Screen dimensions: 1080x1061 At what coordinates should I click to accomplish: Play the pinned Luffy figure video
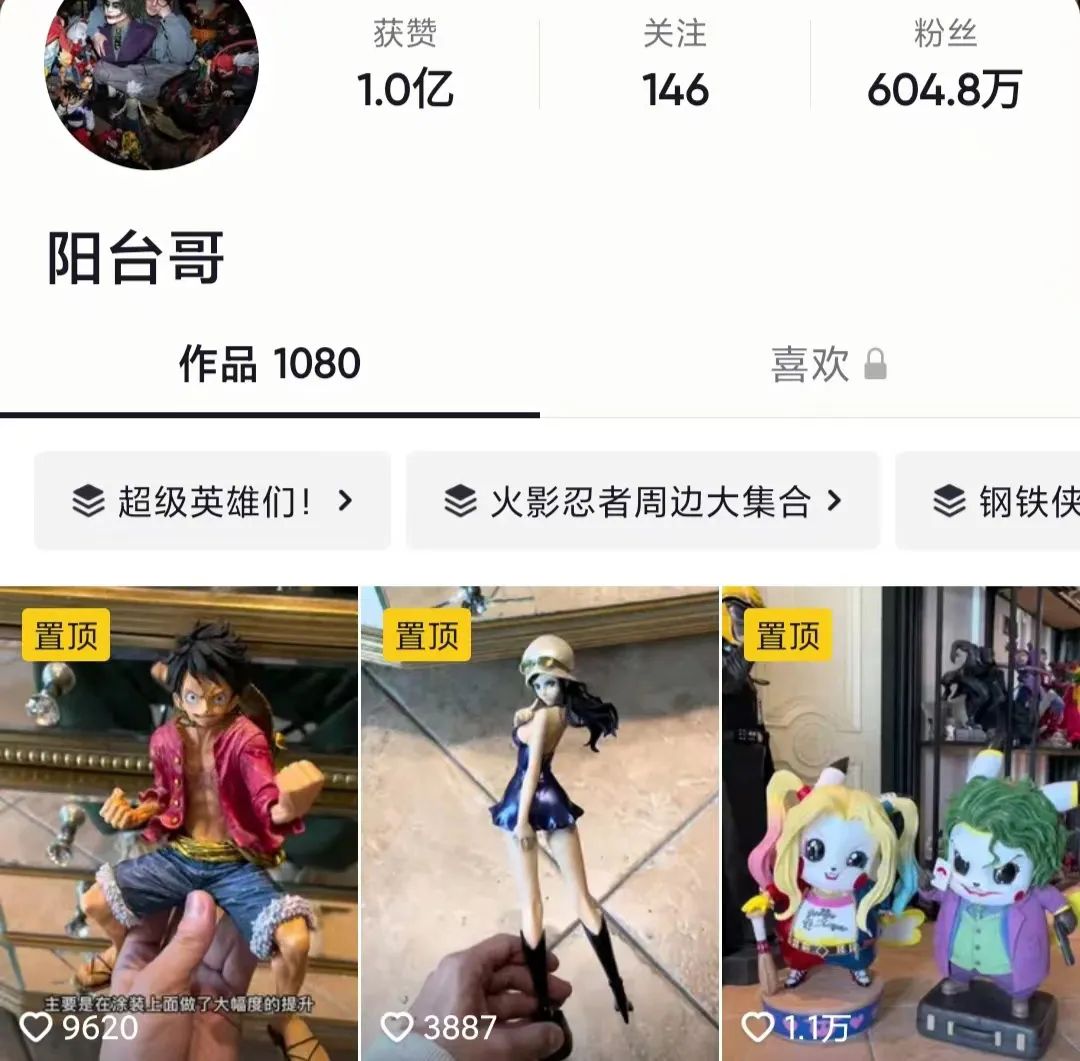click(178, 820)
